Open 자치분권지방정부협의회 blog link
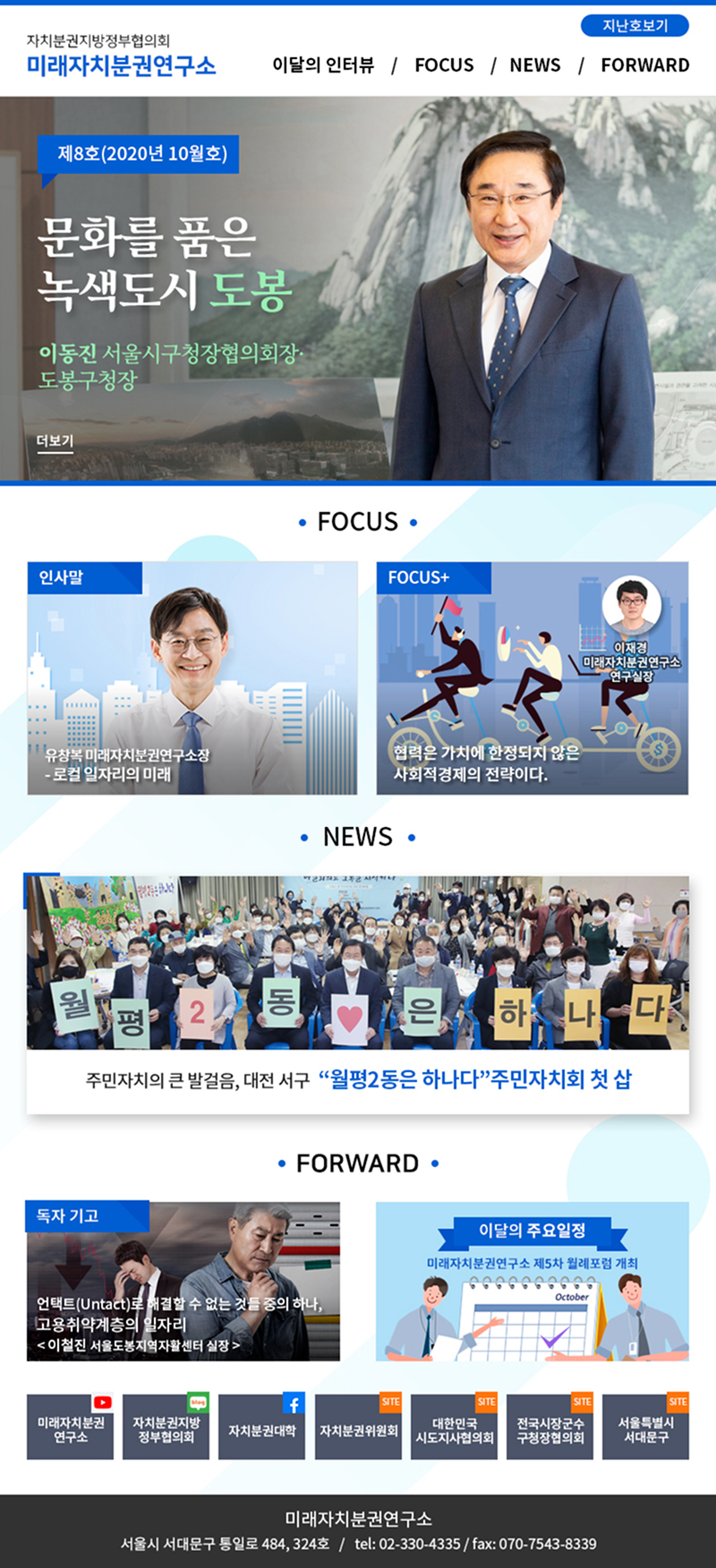The image size is (716, 1568). tap(166, 1428)
